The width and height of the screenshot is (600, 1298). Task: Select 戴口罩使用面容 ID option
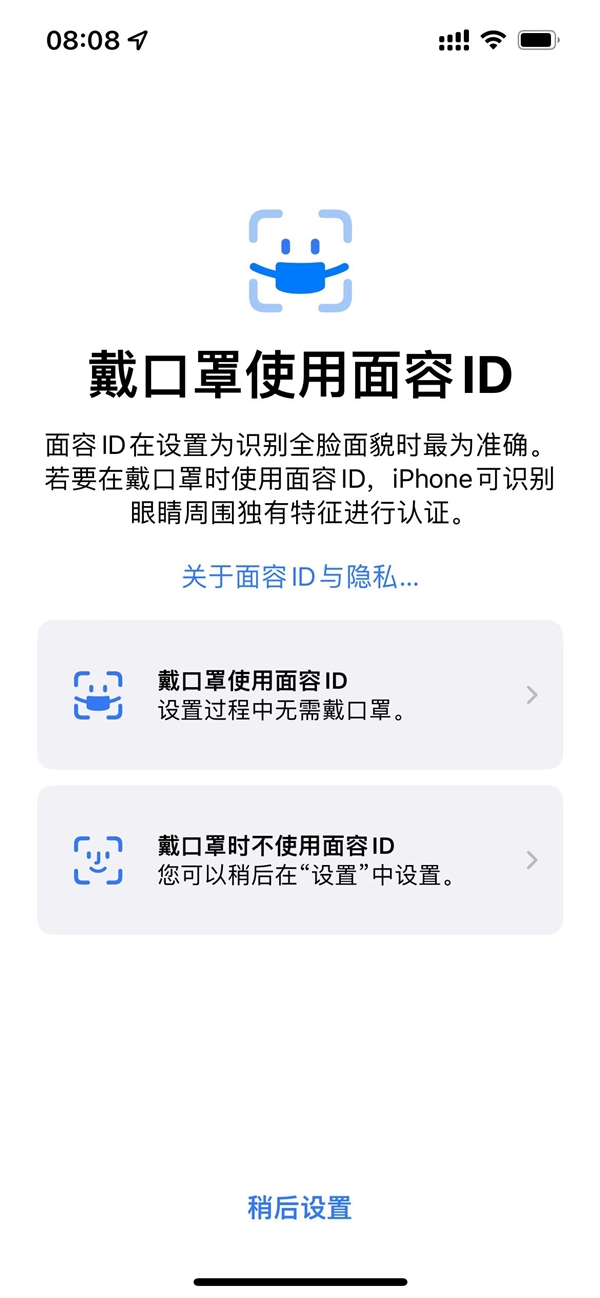point(300,695)
